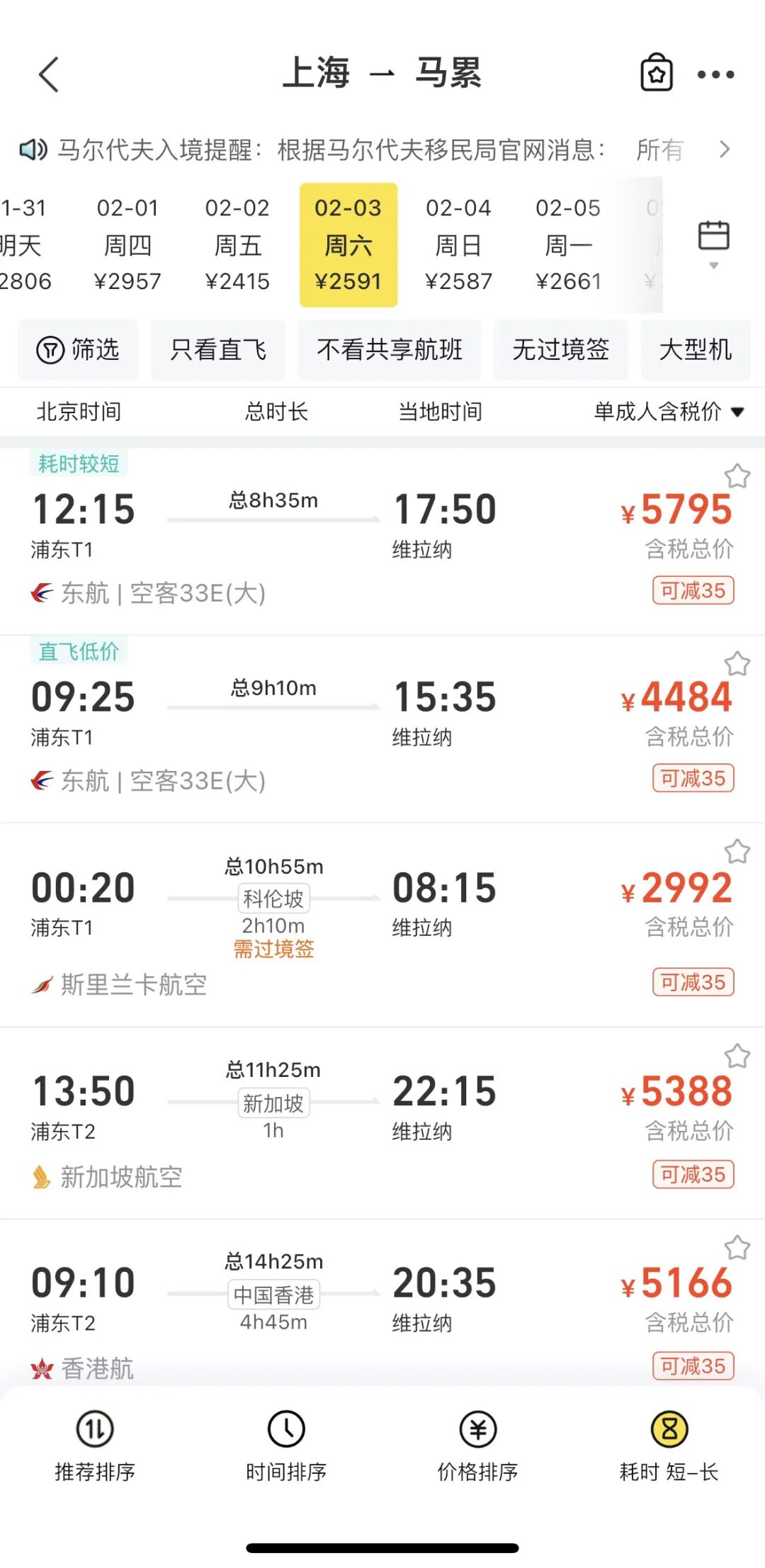Open the 12:15 China Eastern flight at ¥5795

[x=382, y=541]
